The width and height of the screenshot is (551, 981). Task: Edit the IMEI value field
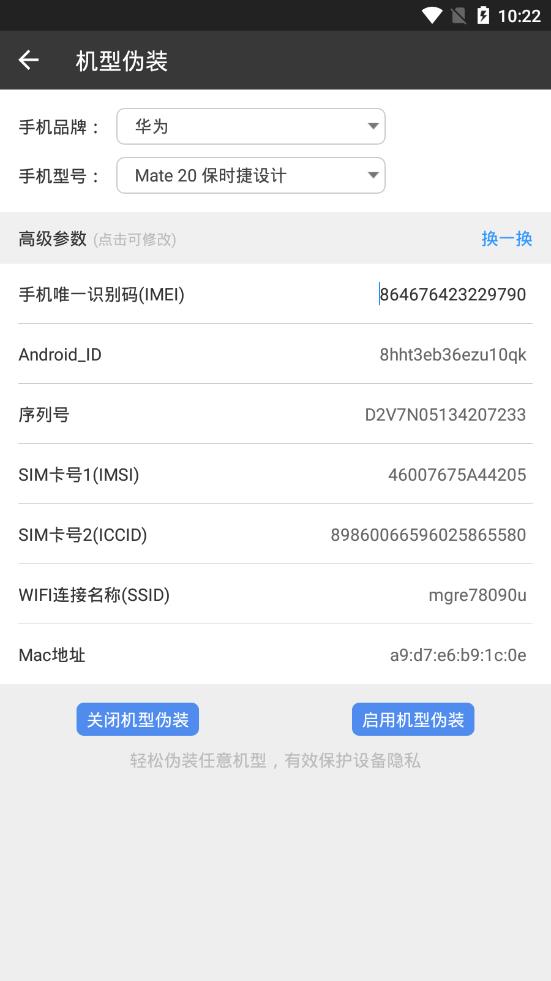pyautogui.click(x=452, y=294)
